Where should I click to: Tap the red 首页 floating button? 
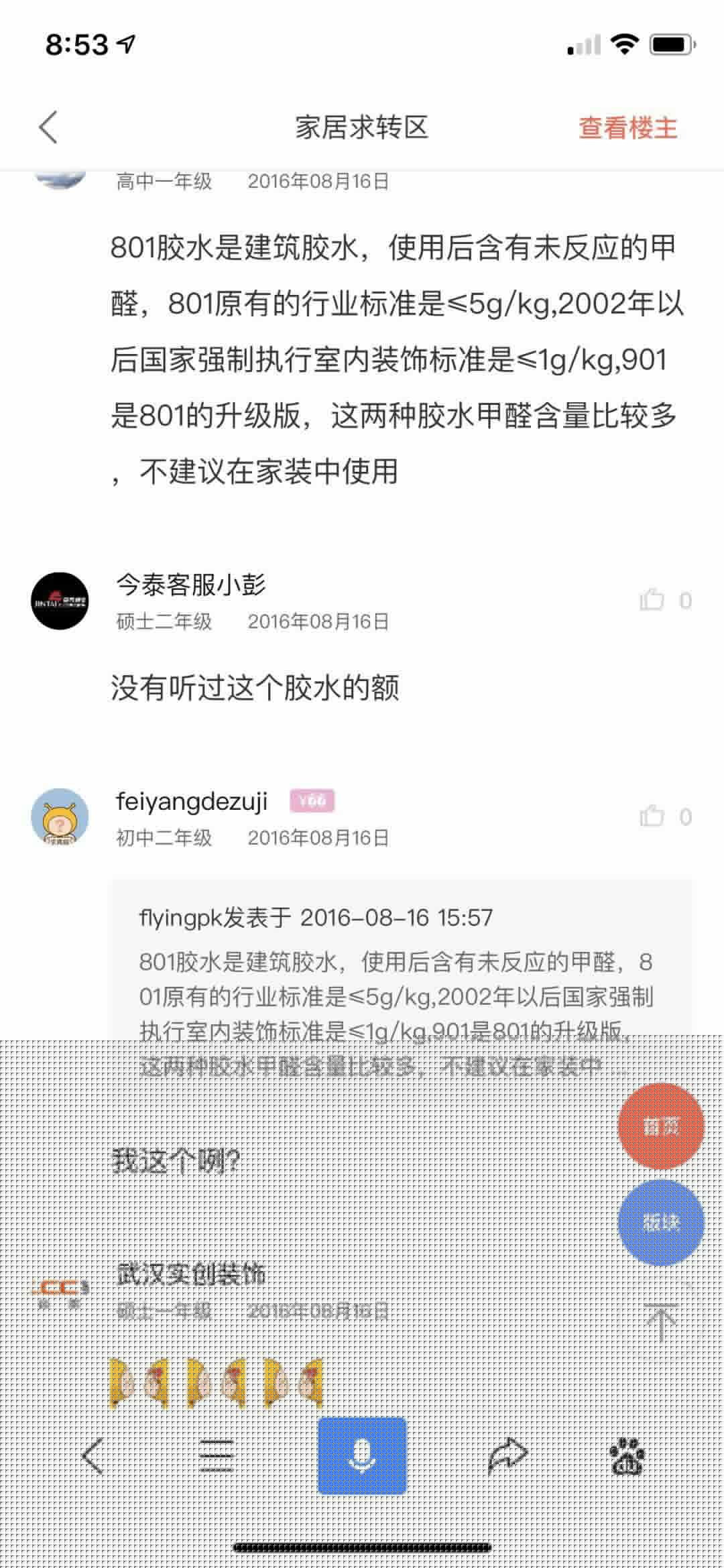pyautogui.click(x=660, y=1126)
